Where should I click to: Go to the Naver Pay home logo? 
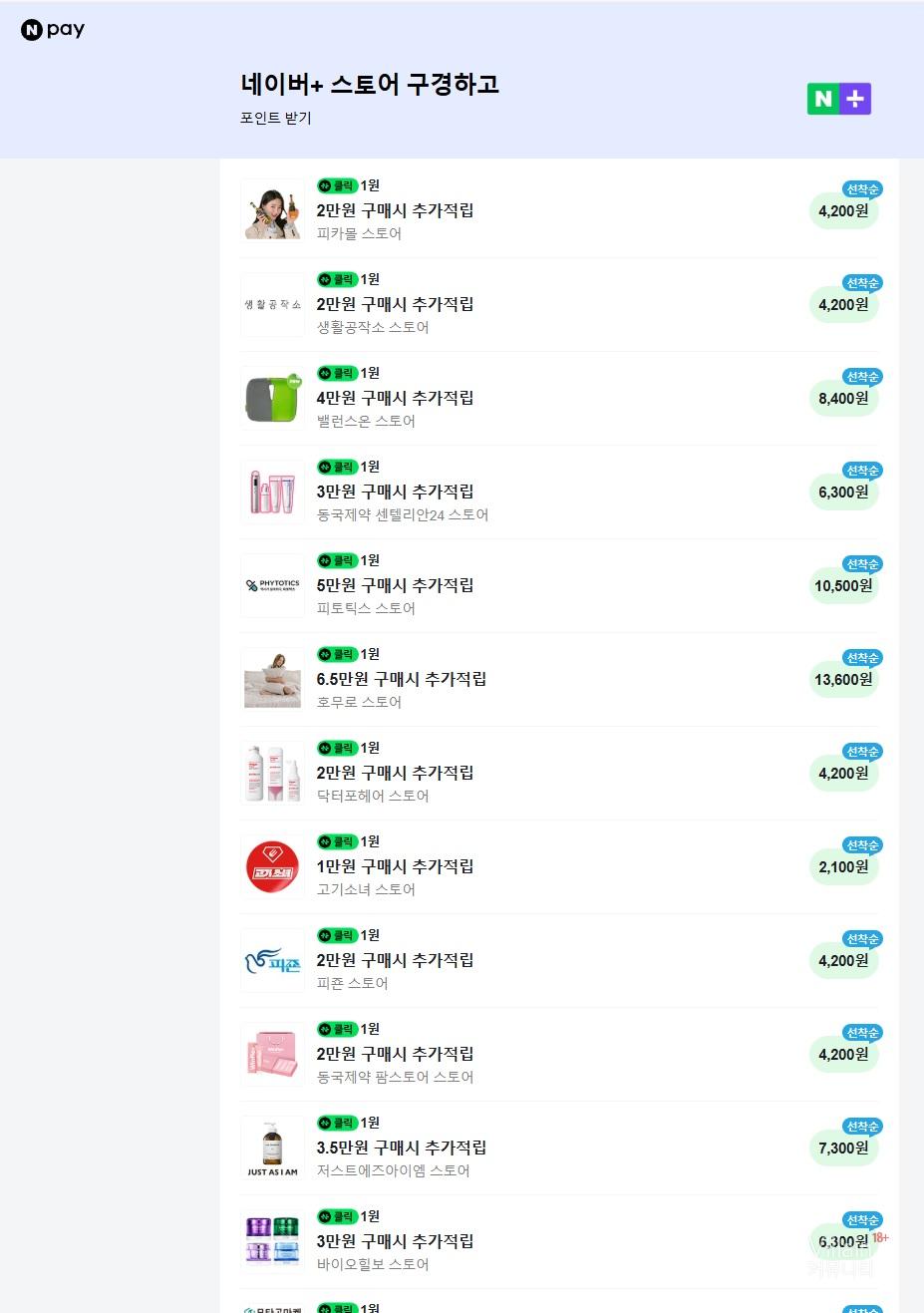53,30
